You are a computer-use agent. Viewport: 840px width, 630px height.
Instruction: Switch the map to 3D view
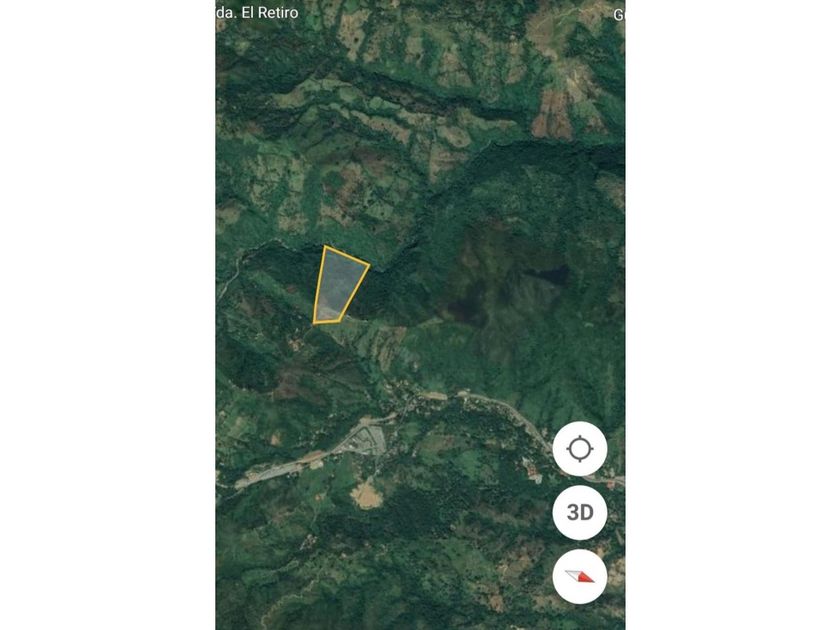pyautogui.click(x=580, y=513)
